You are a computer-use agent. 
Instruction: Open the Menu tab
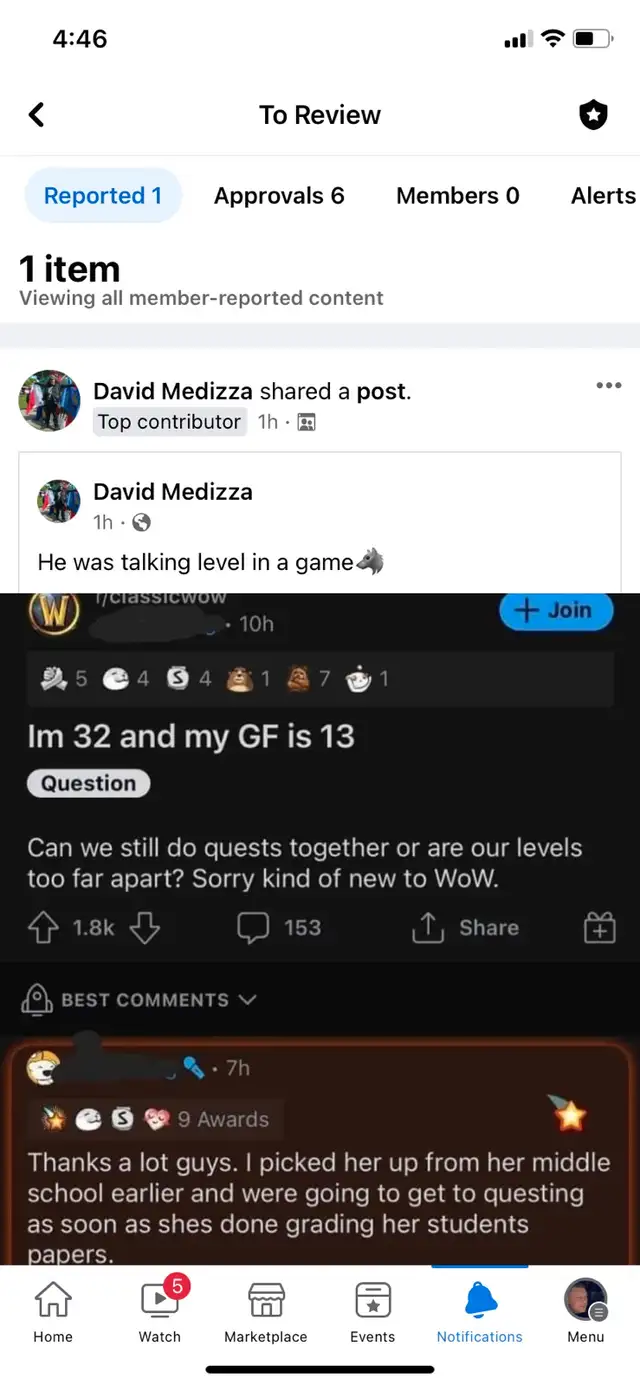tap(586, 1312)
